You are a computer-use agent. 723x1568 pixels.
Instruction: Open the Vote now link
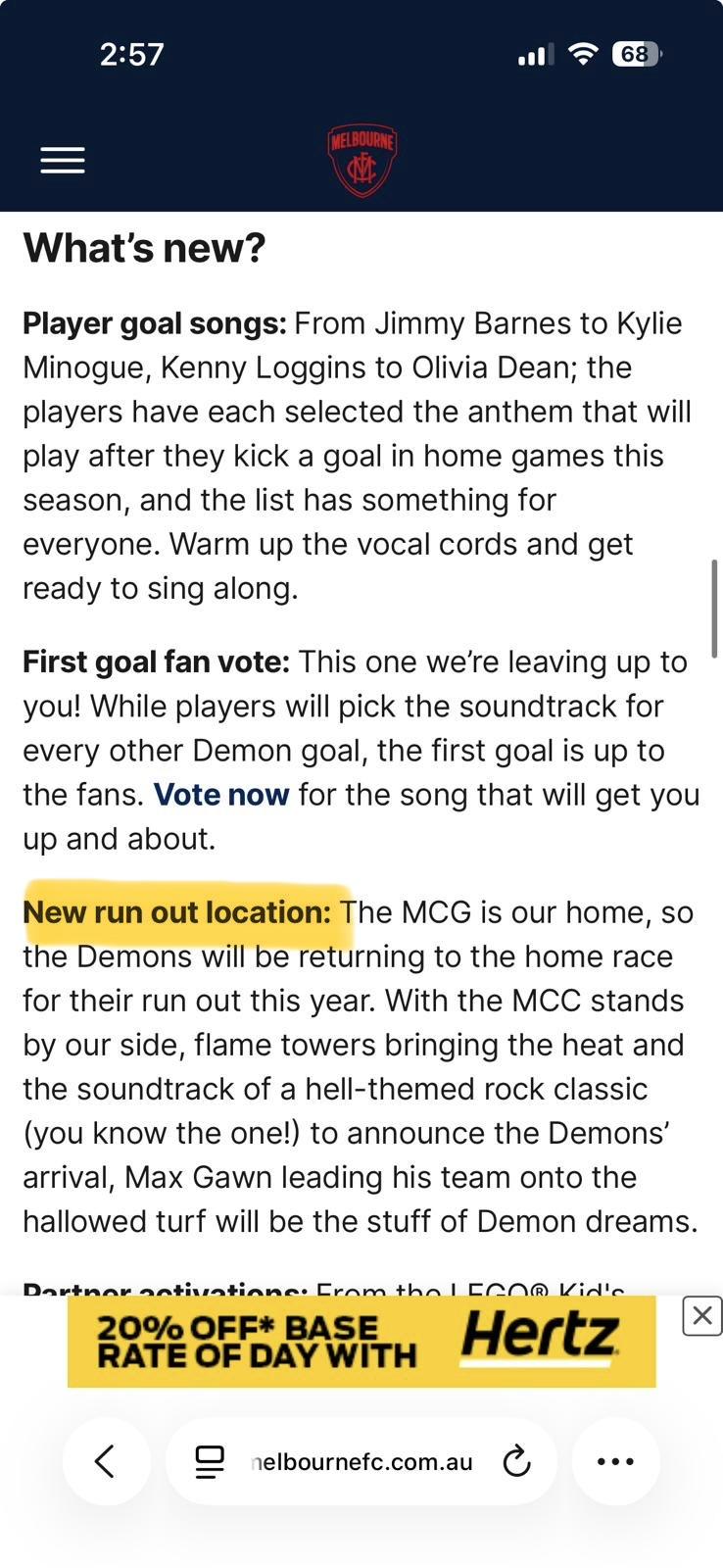[221, 795]
